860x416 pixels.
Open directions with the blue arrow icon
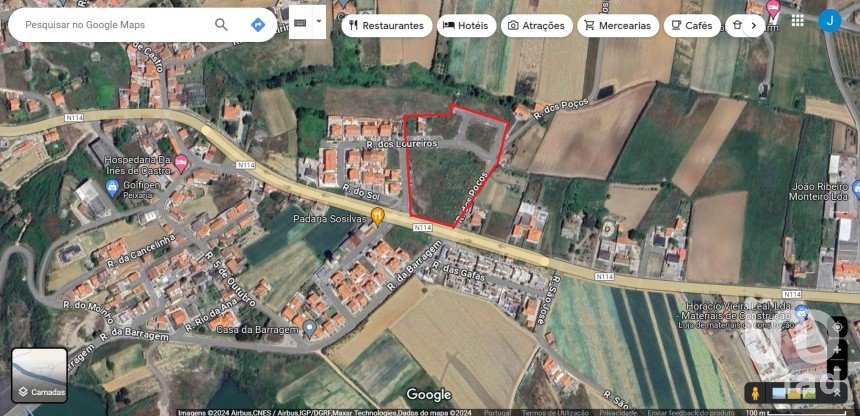tap(258, 24)
